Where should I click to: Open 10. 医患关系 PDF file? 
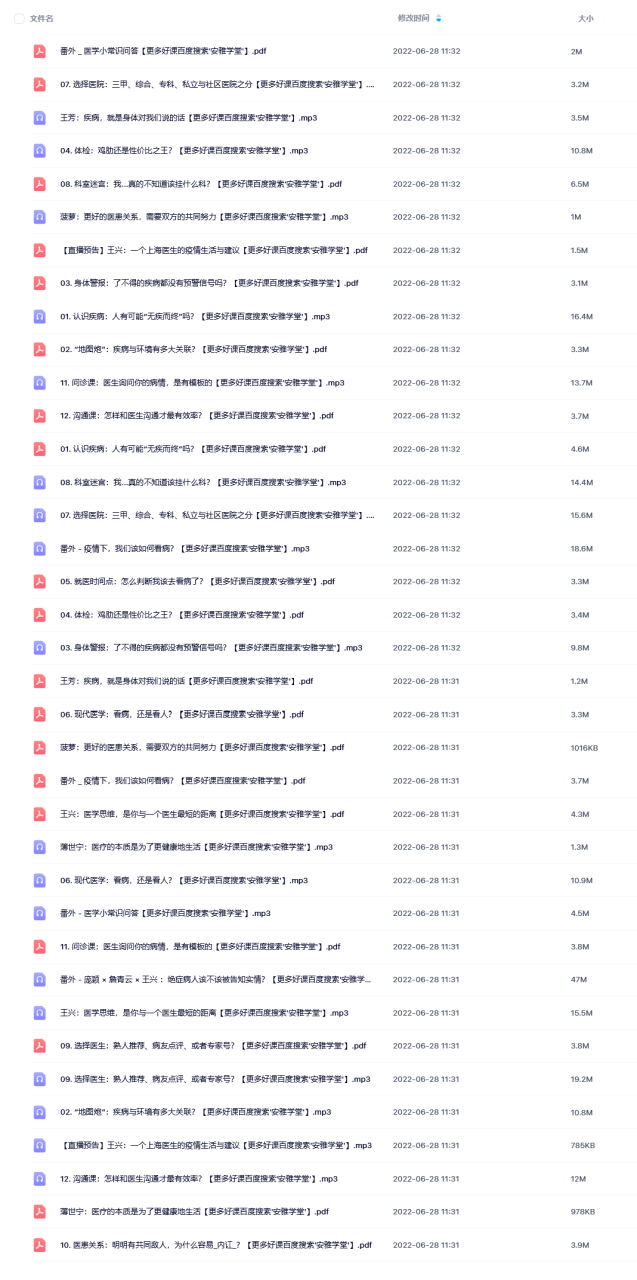pyautogui.click(x=216, y=1244)
